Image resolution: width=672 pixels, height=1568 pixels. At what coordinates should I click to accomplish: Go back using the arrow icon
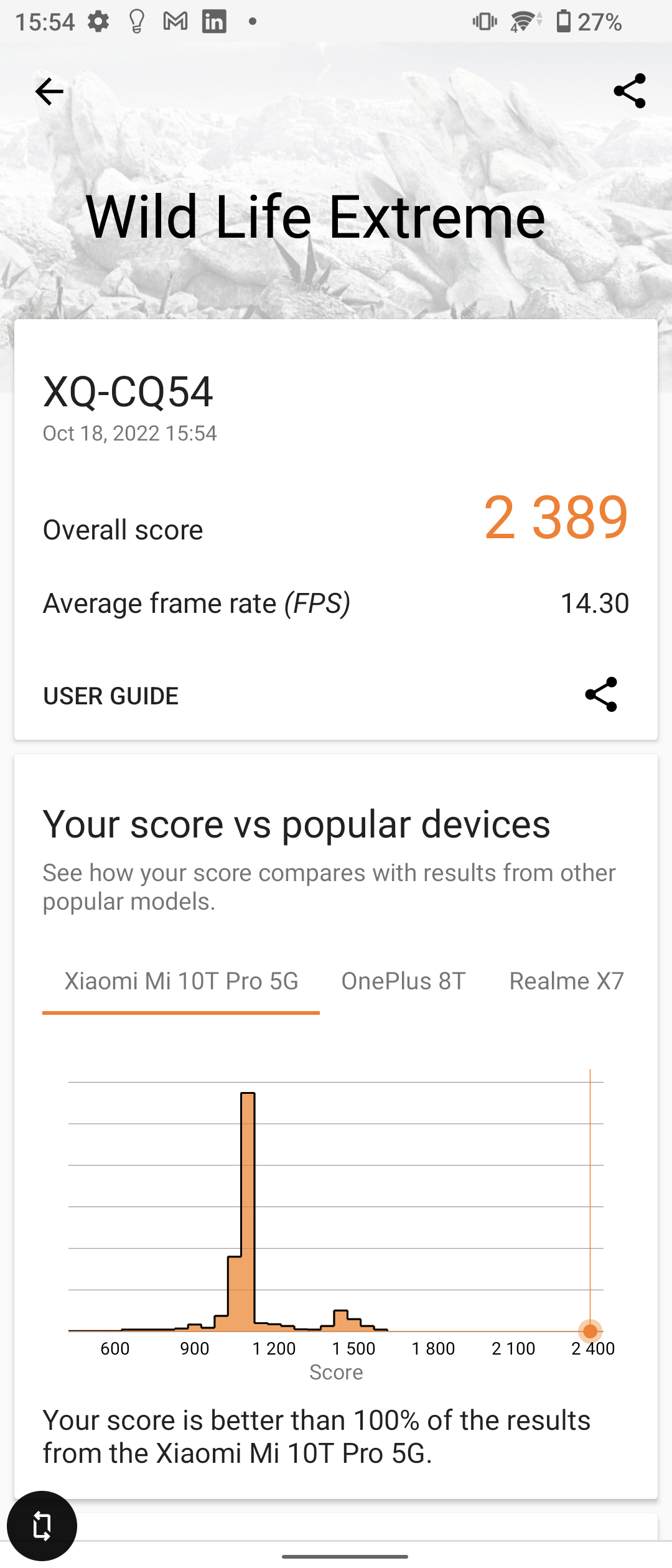point(49,92)
